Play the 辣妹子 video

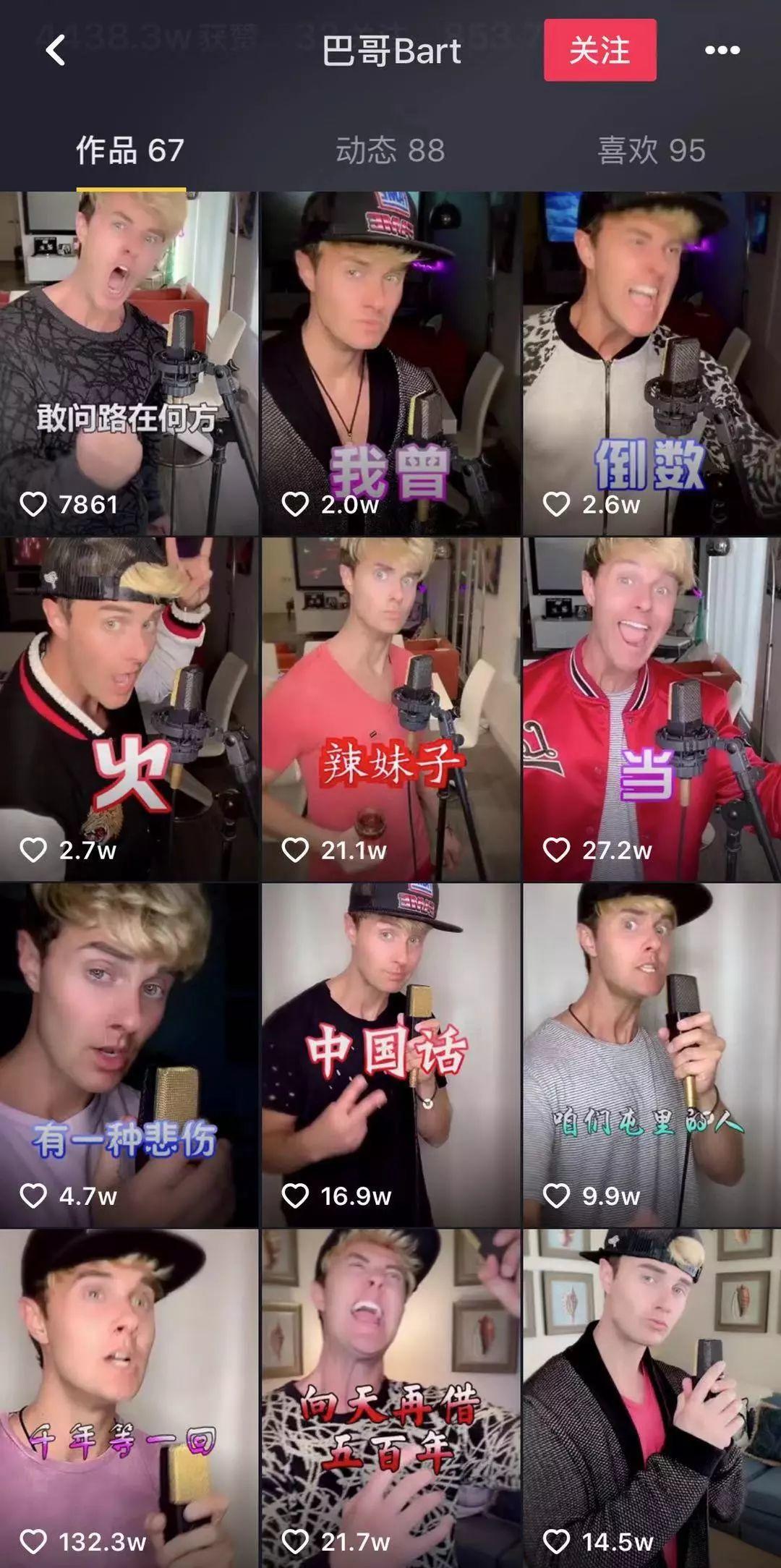coord(390,709)
